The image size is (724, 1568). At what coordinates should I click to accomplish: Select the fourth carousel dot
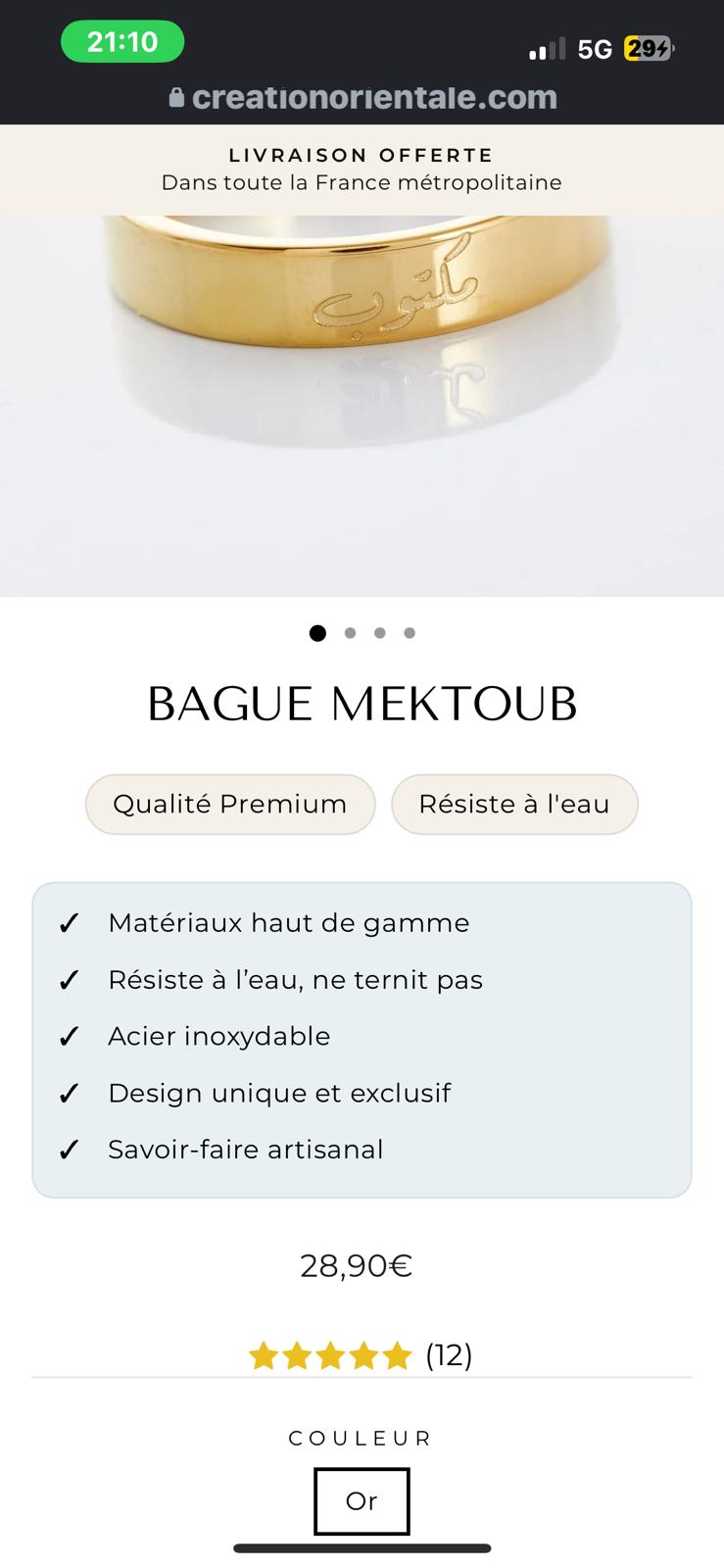tap(410, 633)
